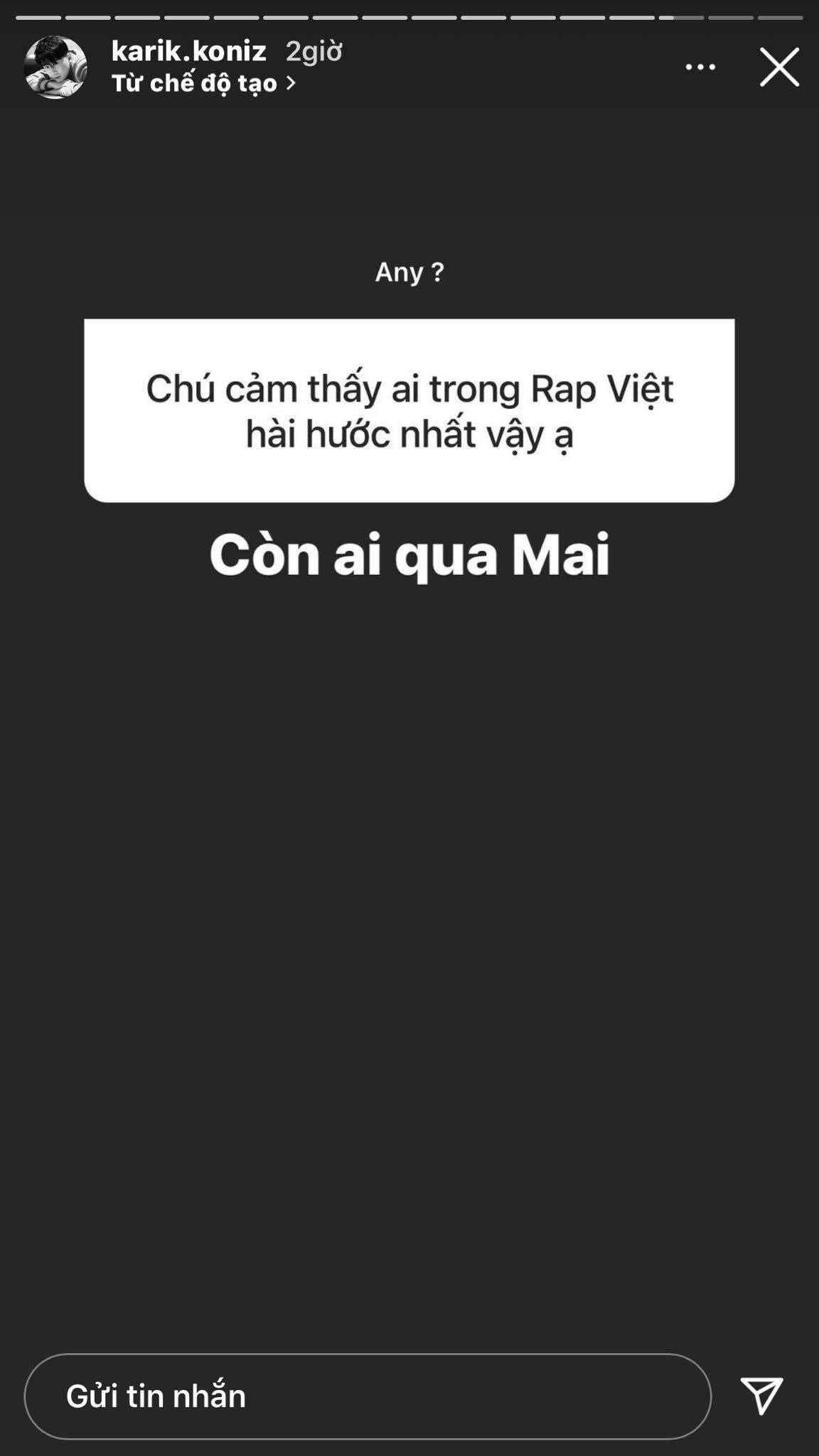Open karik.koniz profile picture
The height and width of the screenshot is (1456, 819).
[x=55, y=68]
